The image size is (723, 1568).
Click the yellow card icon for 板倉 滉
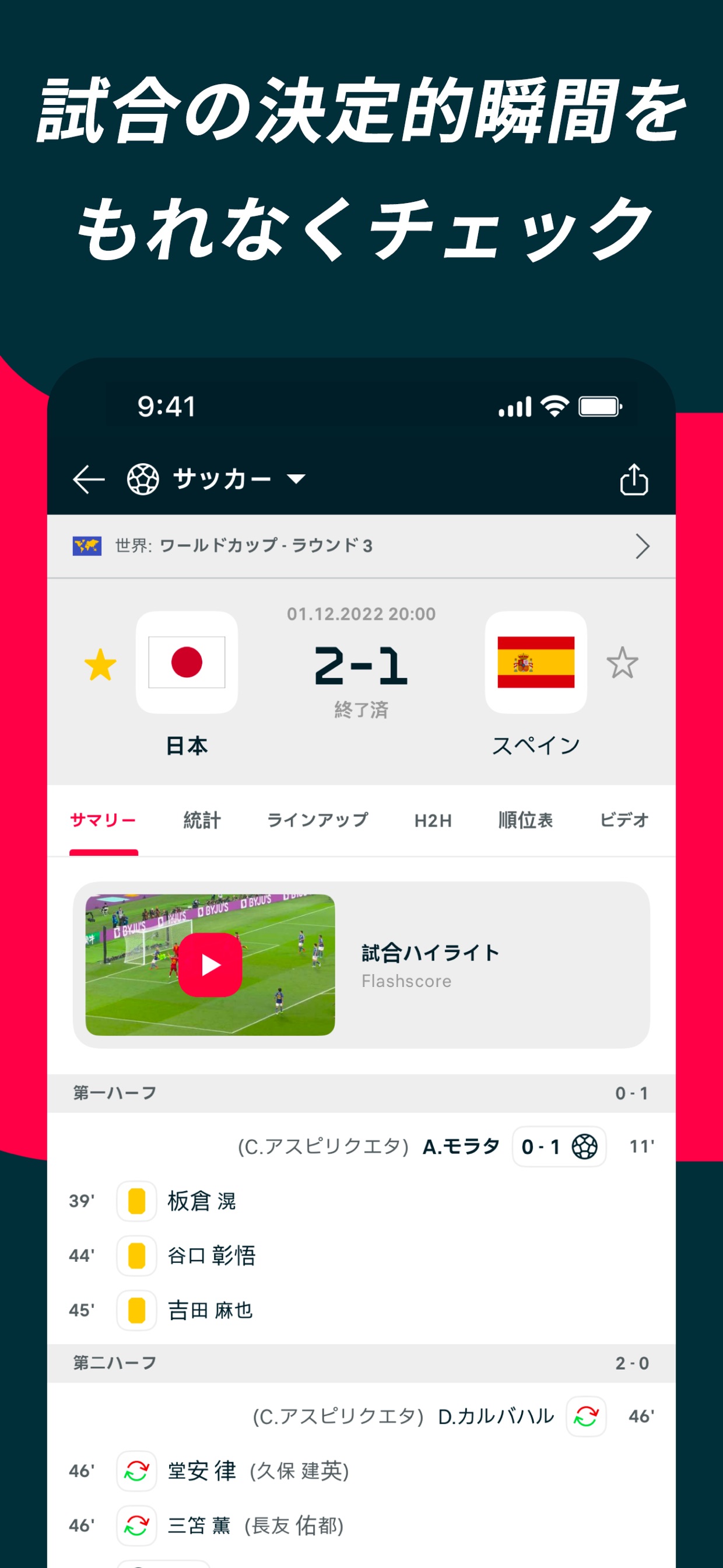[136, 1201]
